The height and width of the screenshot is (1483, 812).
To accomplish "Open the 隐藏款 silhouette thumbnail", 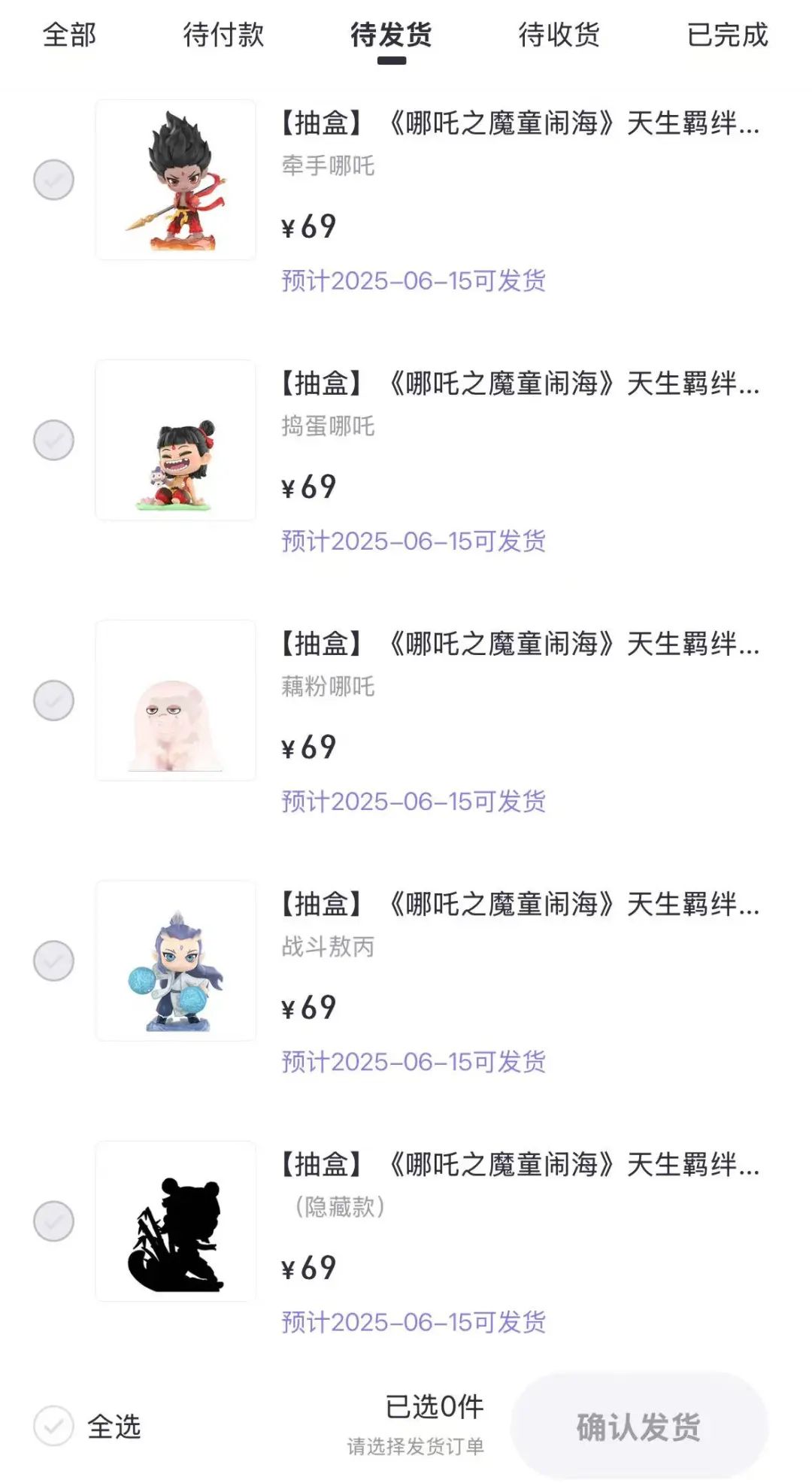I will click(x=175, y=1221).
